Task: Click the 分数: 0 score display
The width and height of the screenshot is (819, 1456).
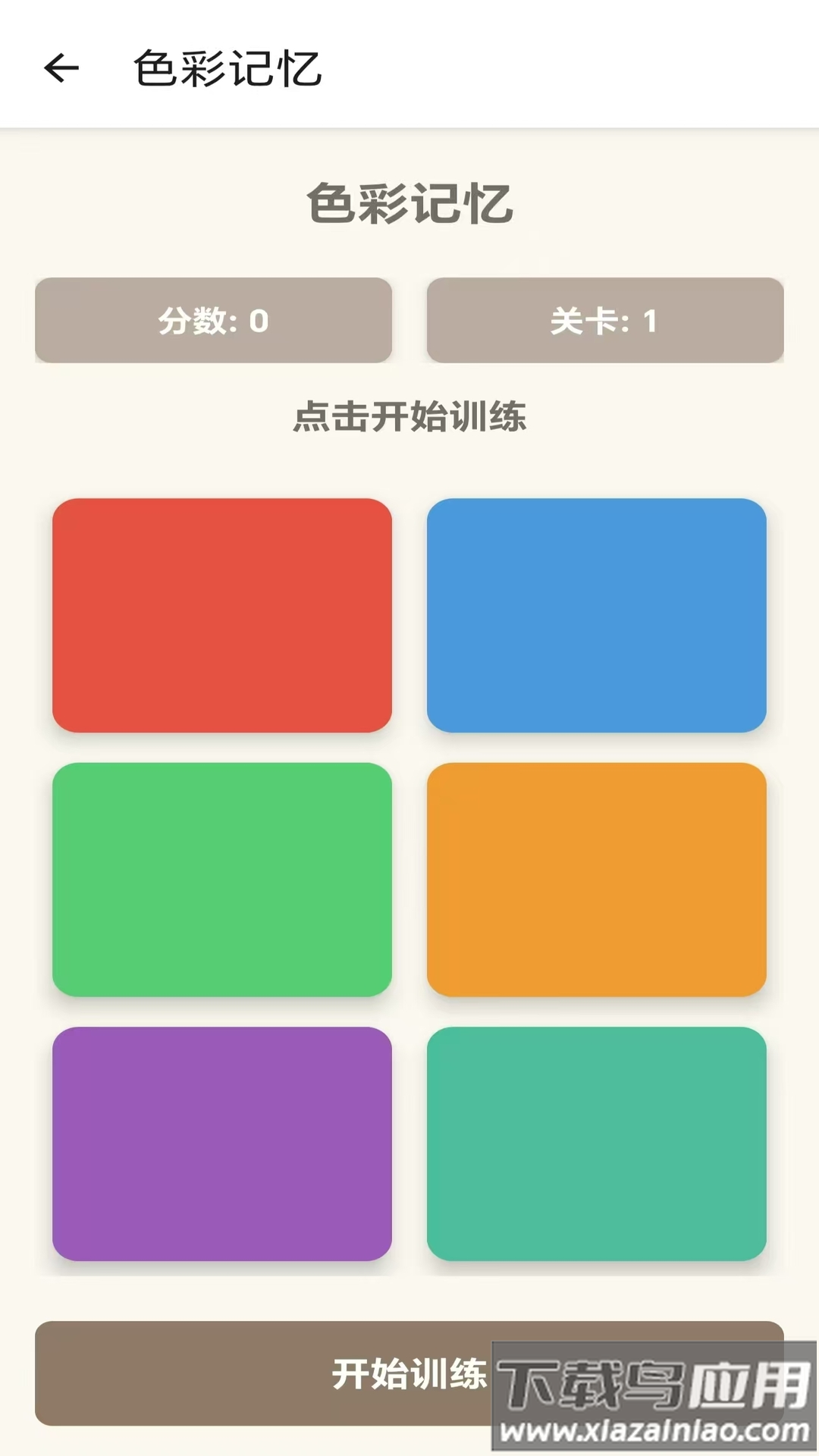Action: click(213, 320)
